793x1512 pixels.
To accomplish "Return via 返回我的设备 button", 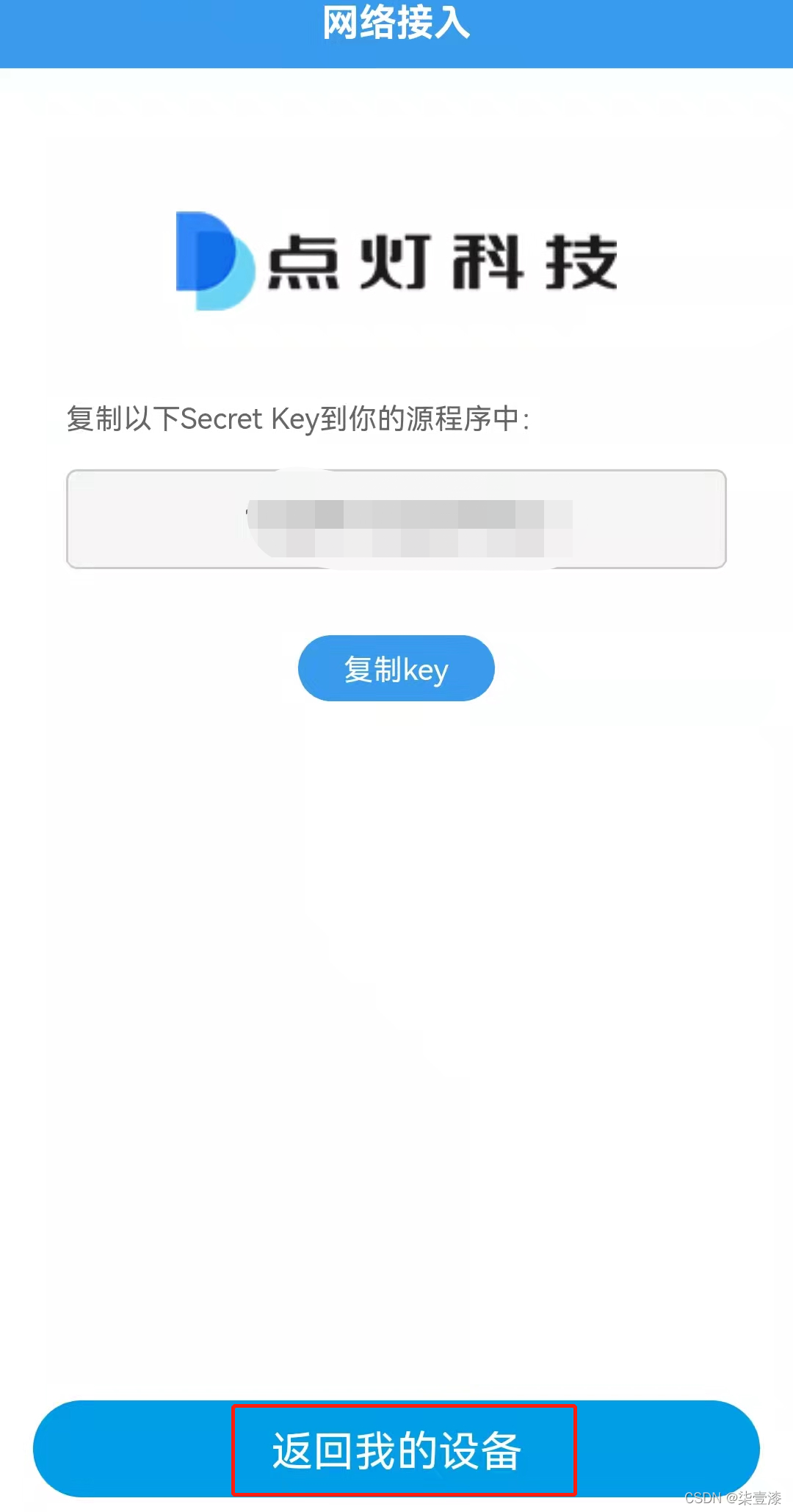I will (x=396, y=1449).
